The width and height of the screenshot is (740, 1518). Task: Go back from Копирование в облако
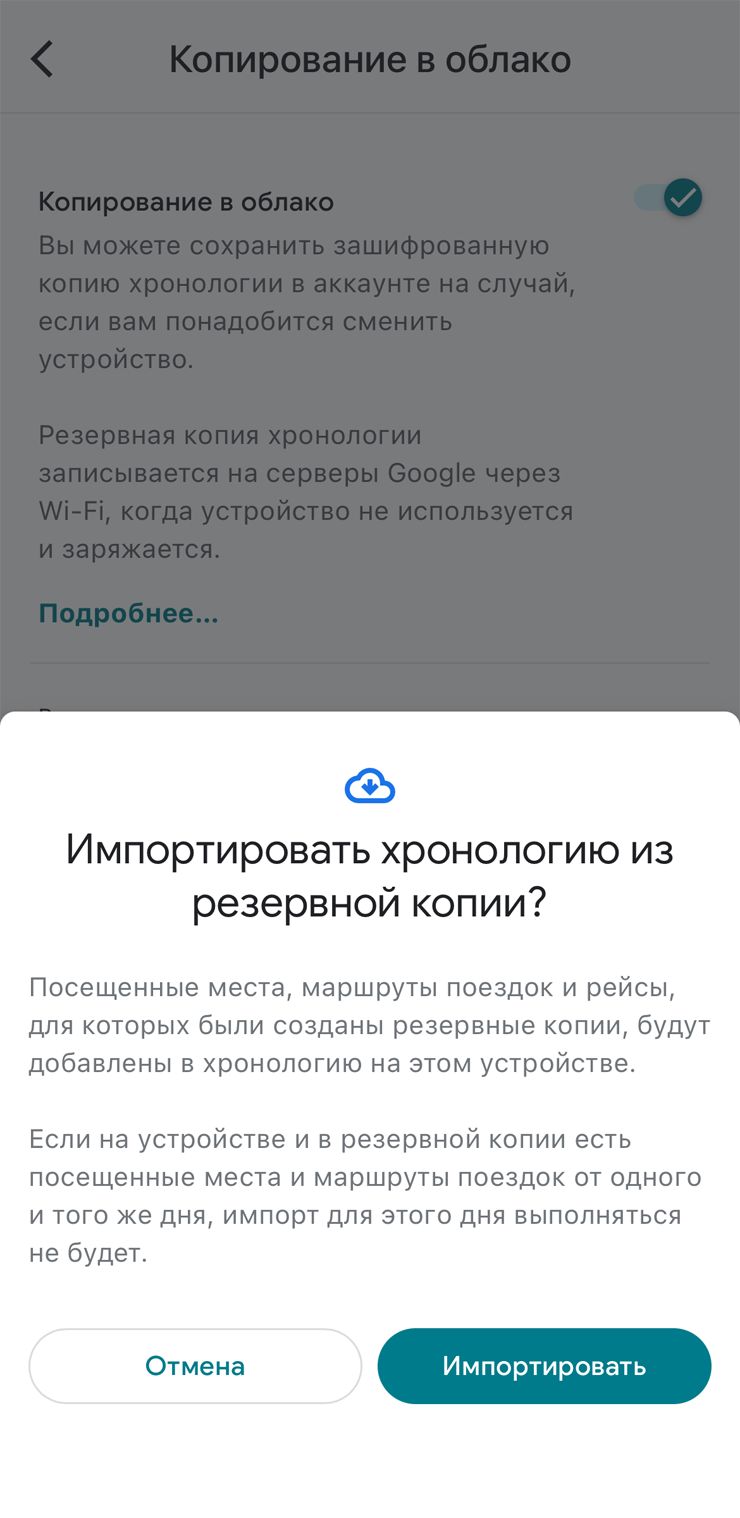(x=42, y=59)
